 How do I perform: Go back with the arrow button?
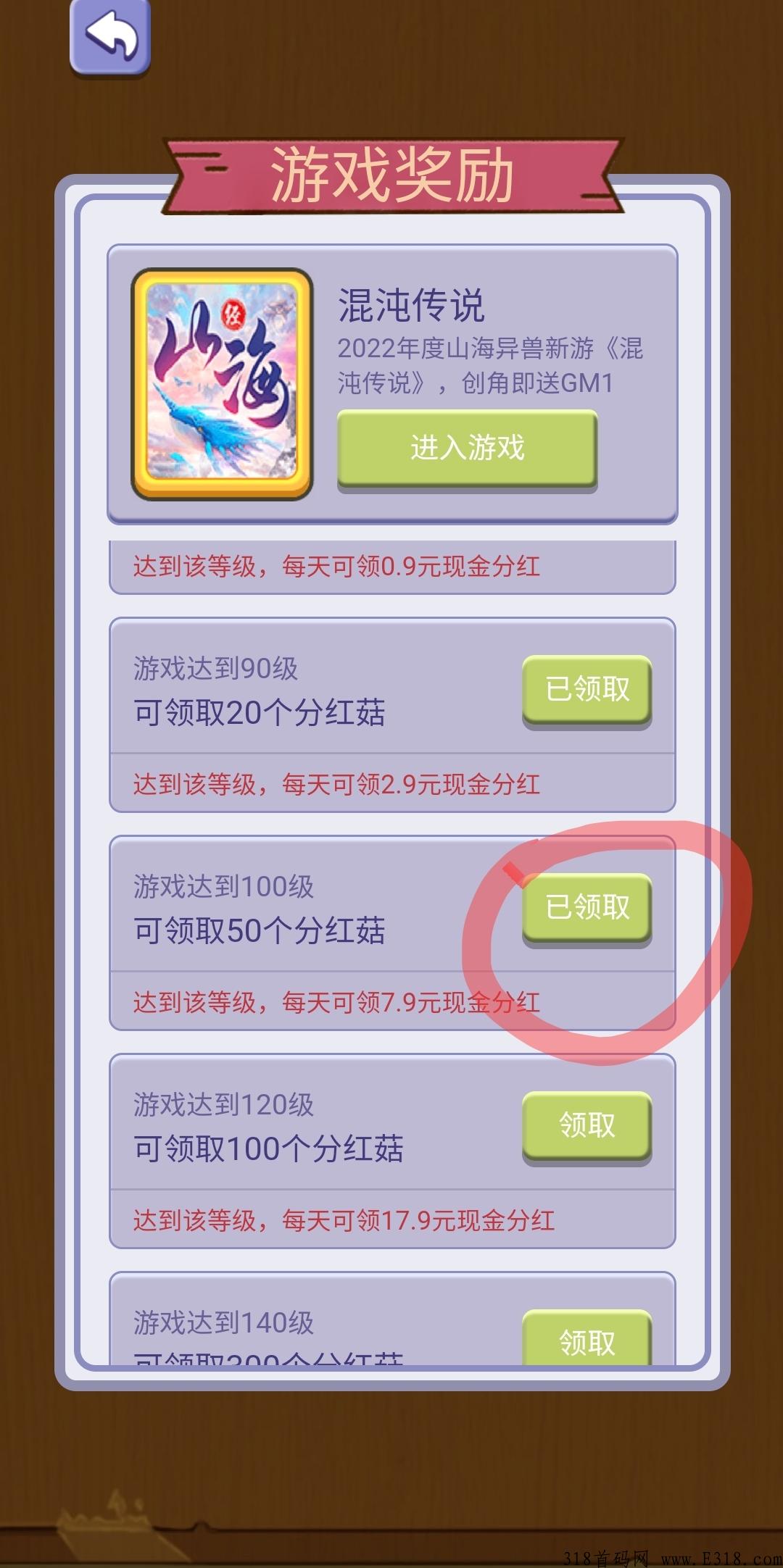point(110,36)
